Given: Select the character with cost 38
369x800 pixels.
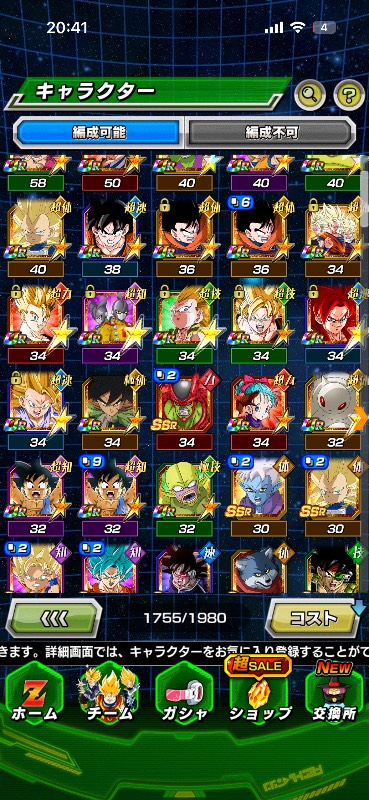Looking at the screenshot, I should tap(112, 236).
